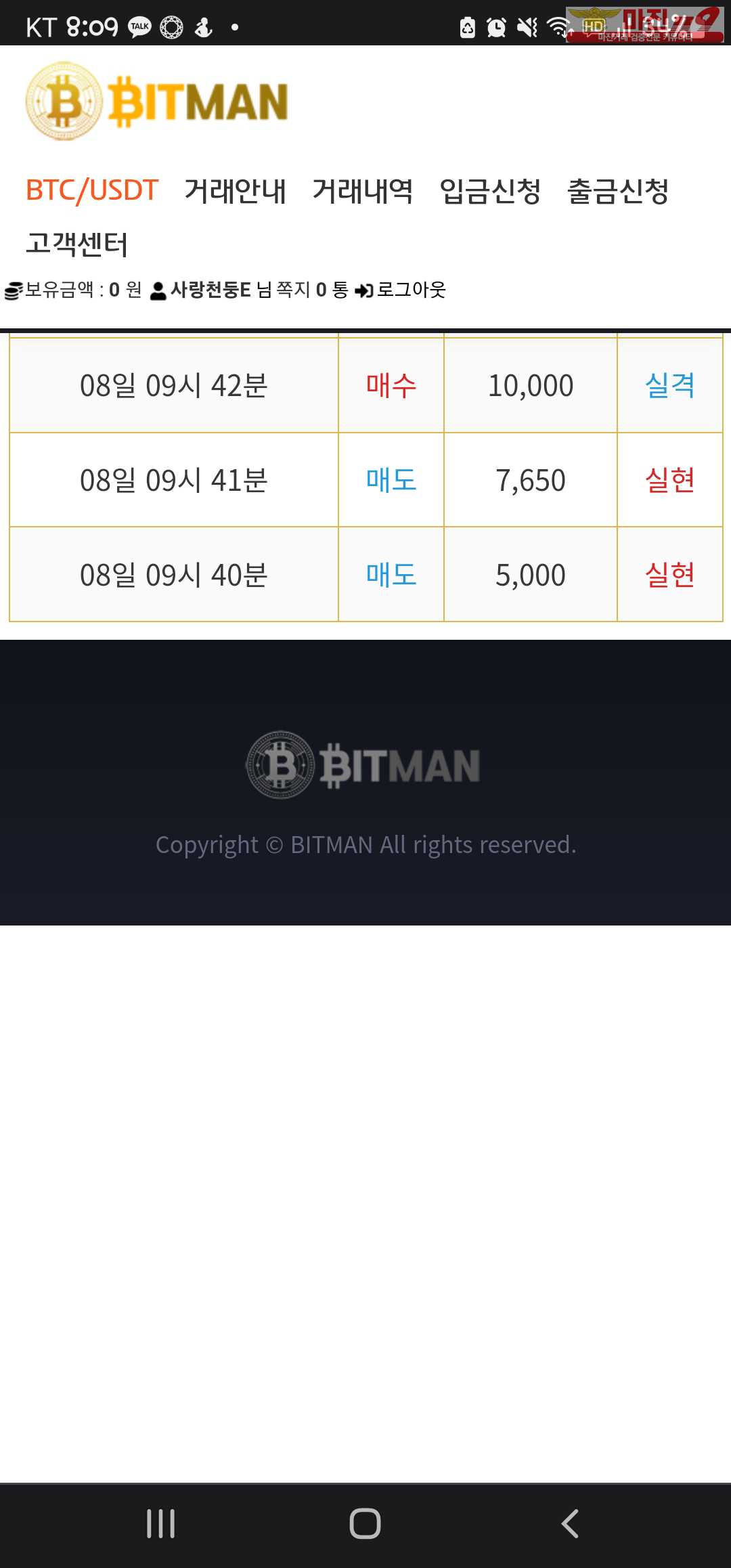This screenshot has width=731, height=1568.
Task: Go to 거래안내 trading guide
Action: tap(235, 191)
